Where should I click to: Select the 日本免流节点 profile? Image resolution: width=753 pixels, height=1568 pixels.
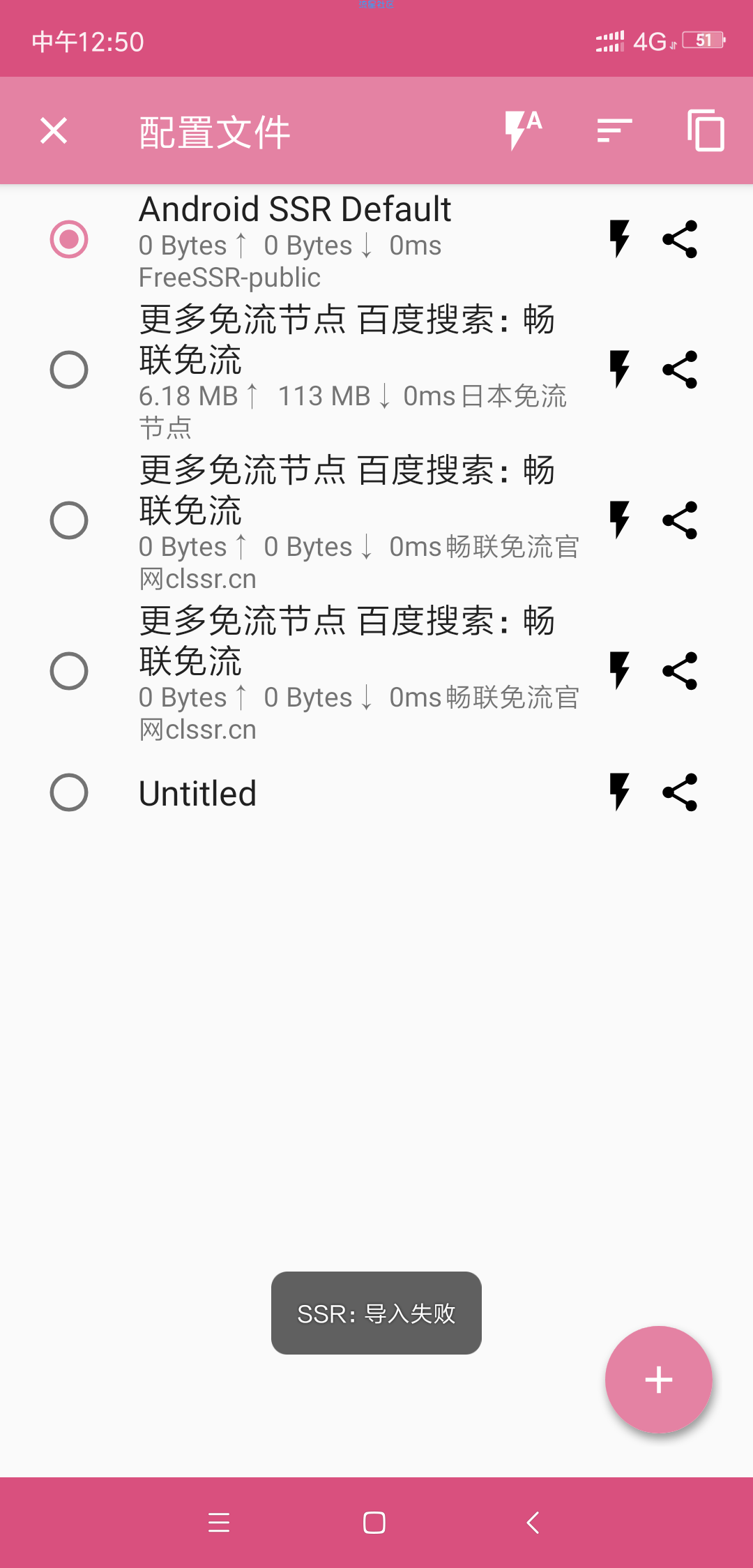click(x=69, y=370)
